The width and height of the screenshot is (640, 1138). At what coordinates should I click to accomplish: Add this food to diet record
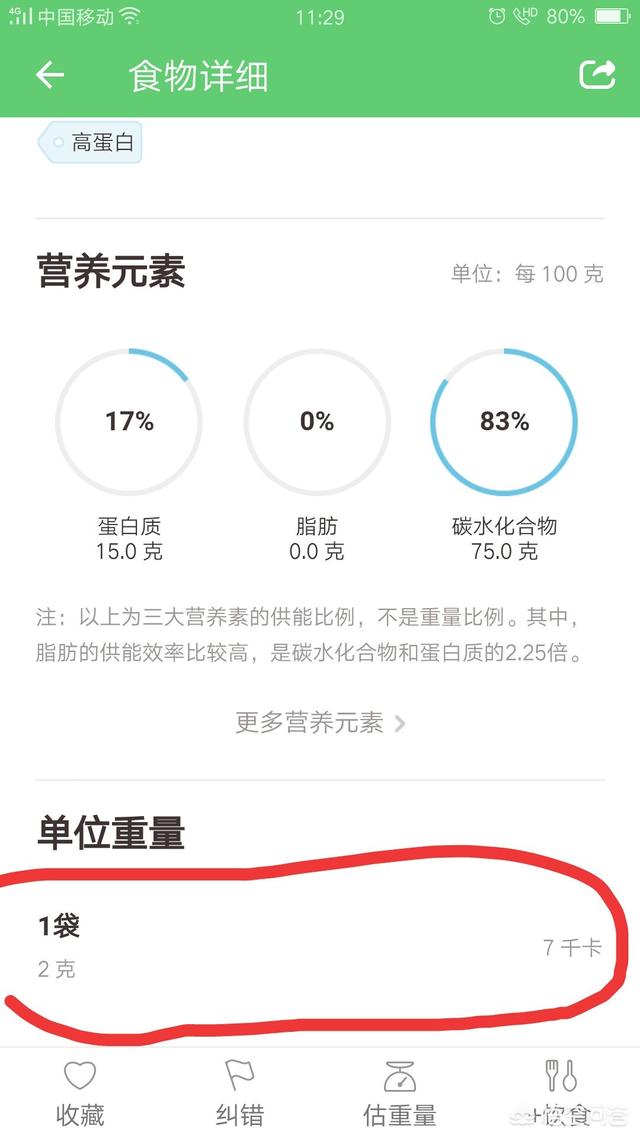click(x=559, y=1094)
